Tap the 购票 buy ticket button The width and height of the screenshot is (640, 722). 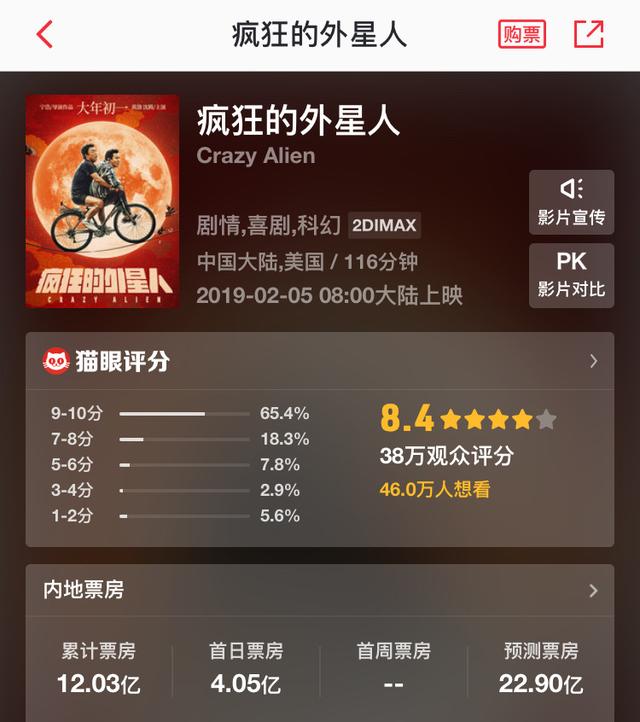click(x=522, y=34)
